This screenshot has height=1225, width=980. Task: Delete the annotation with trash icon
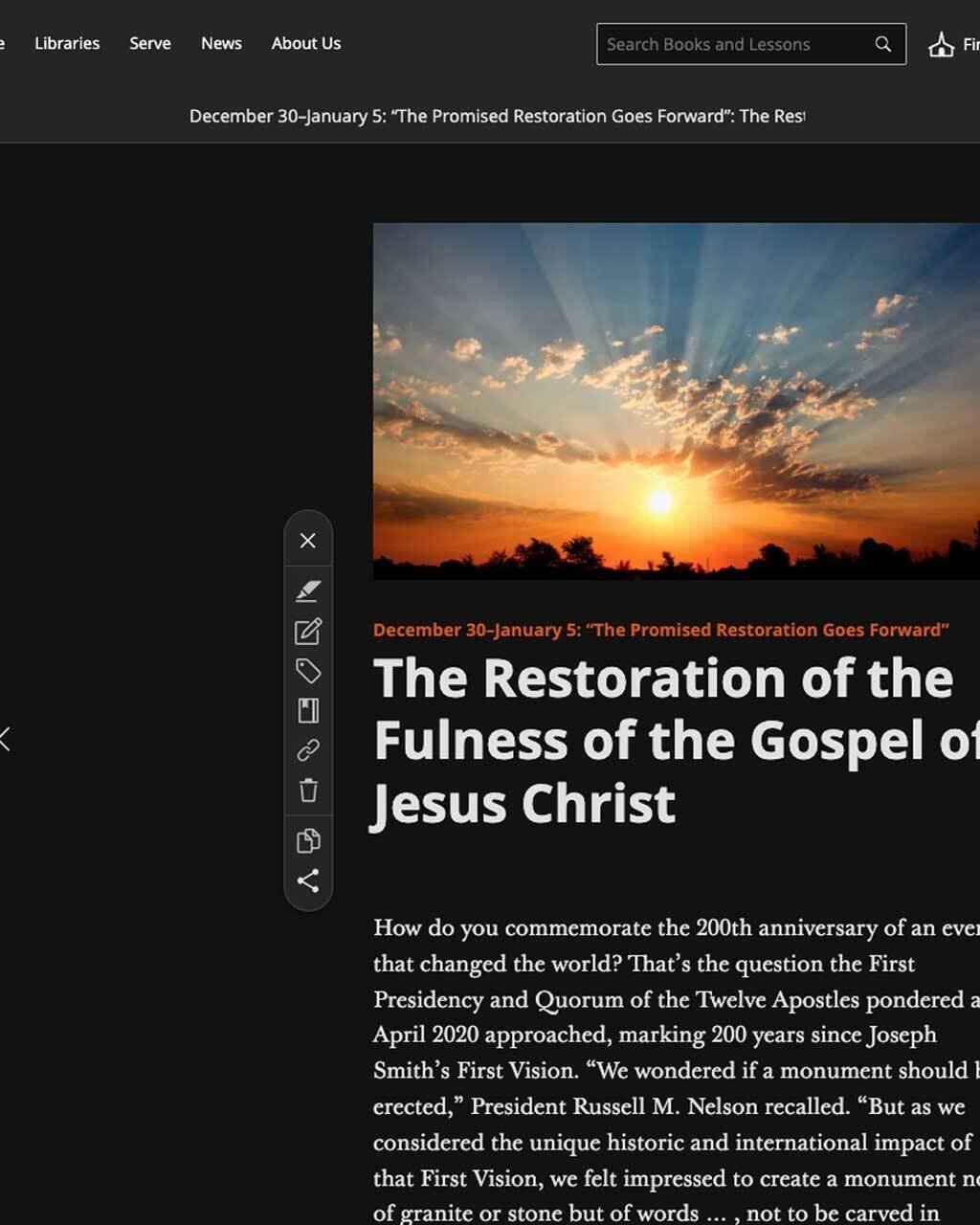(x=307, y=791)
